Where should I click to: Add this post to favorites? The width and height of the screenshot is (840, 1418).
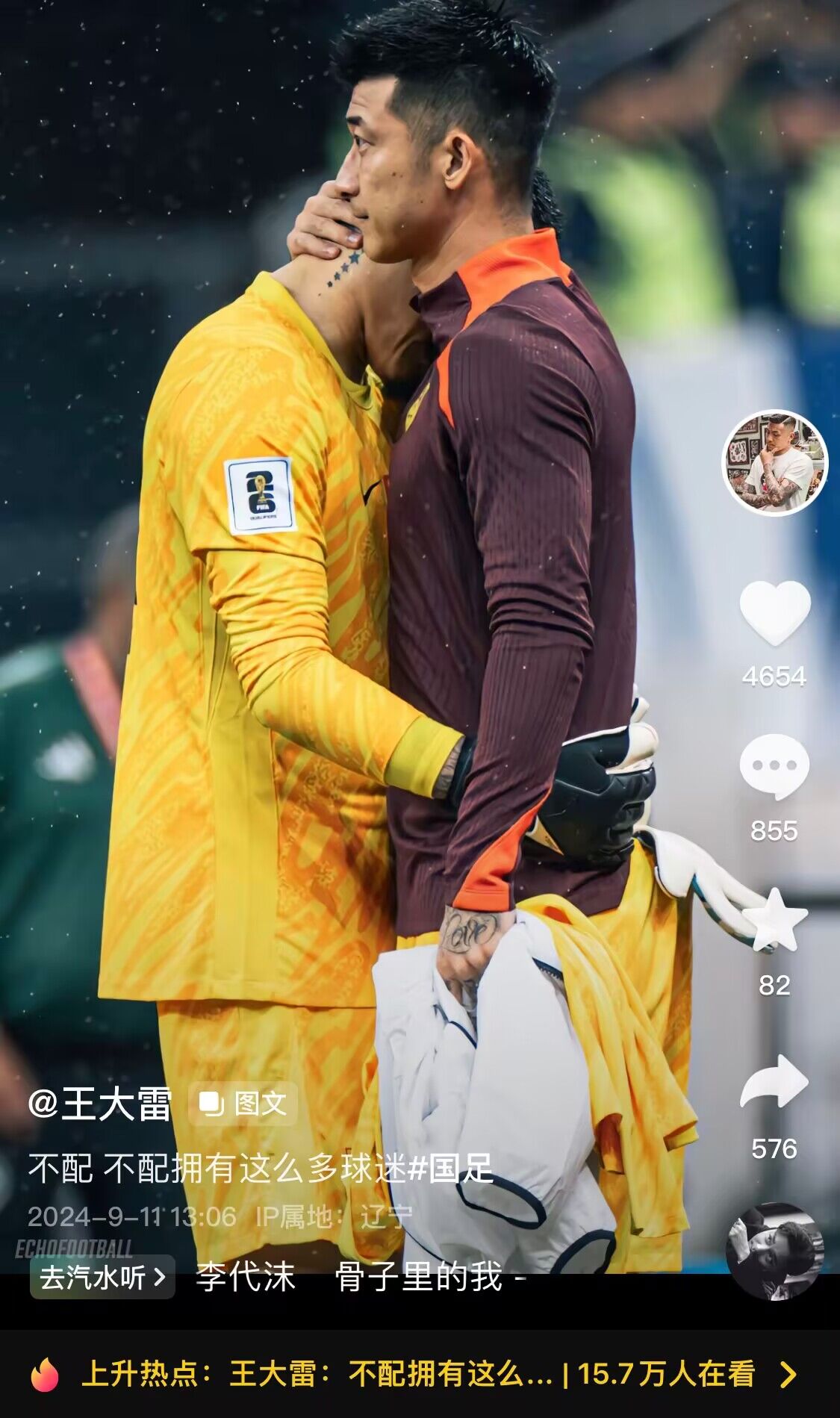774,920
